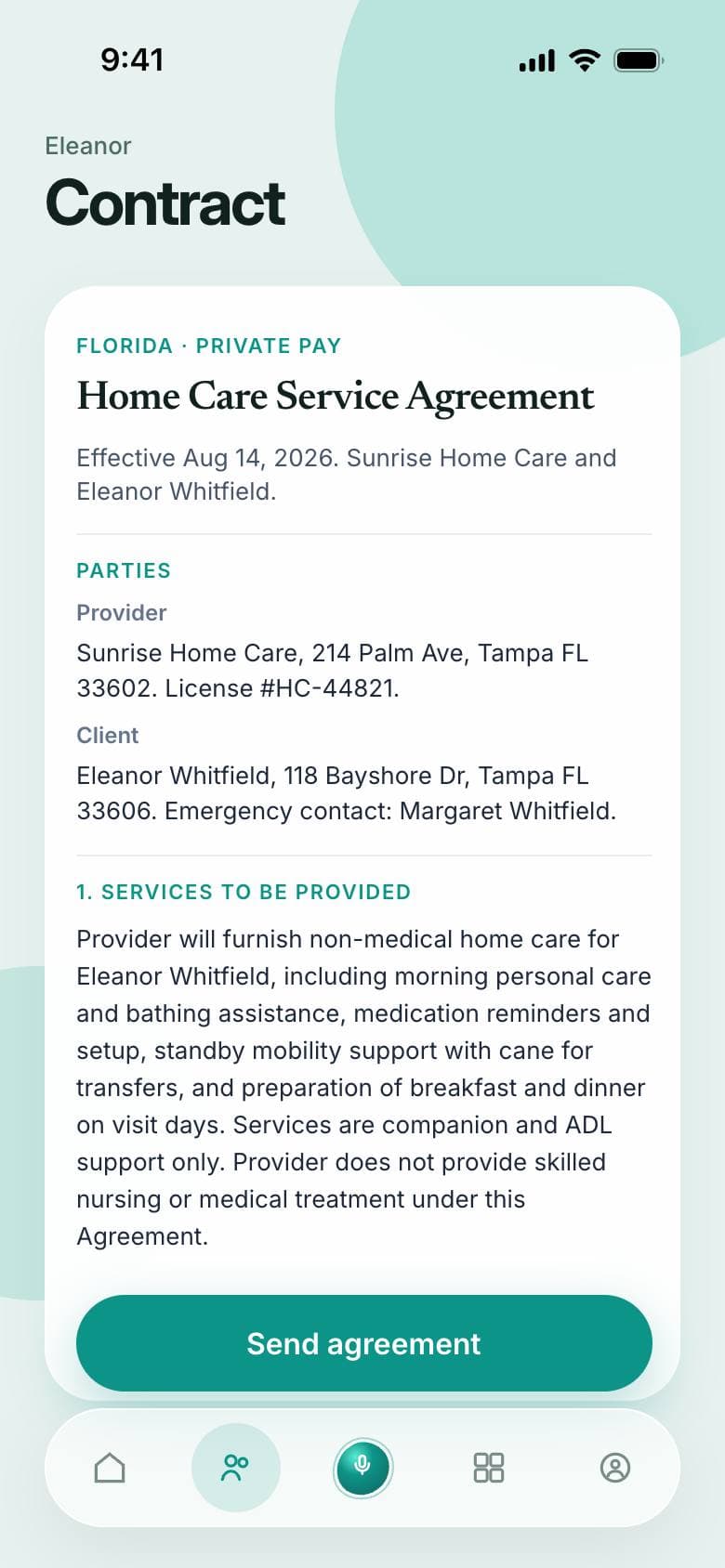Send the home care agreement
Screen dimensions: 725x1568
click(363, 1342)
